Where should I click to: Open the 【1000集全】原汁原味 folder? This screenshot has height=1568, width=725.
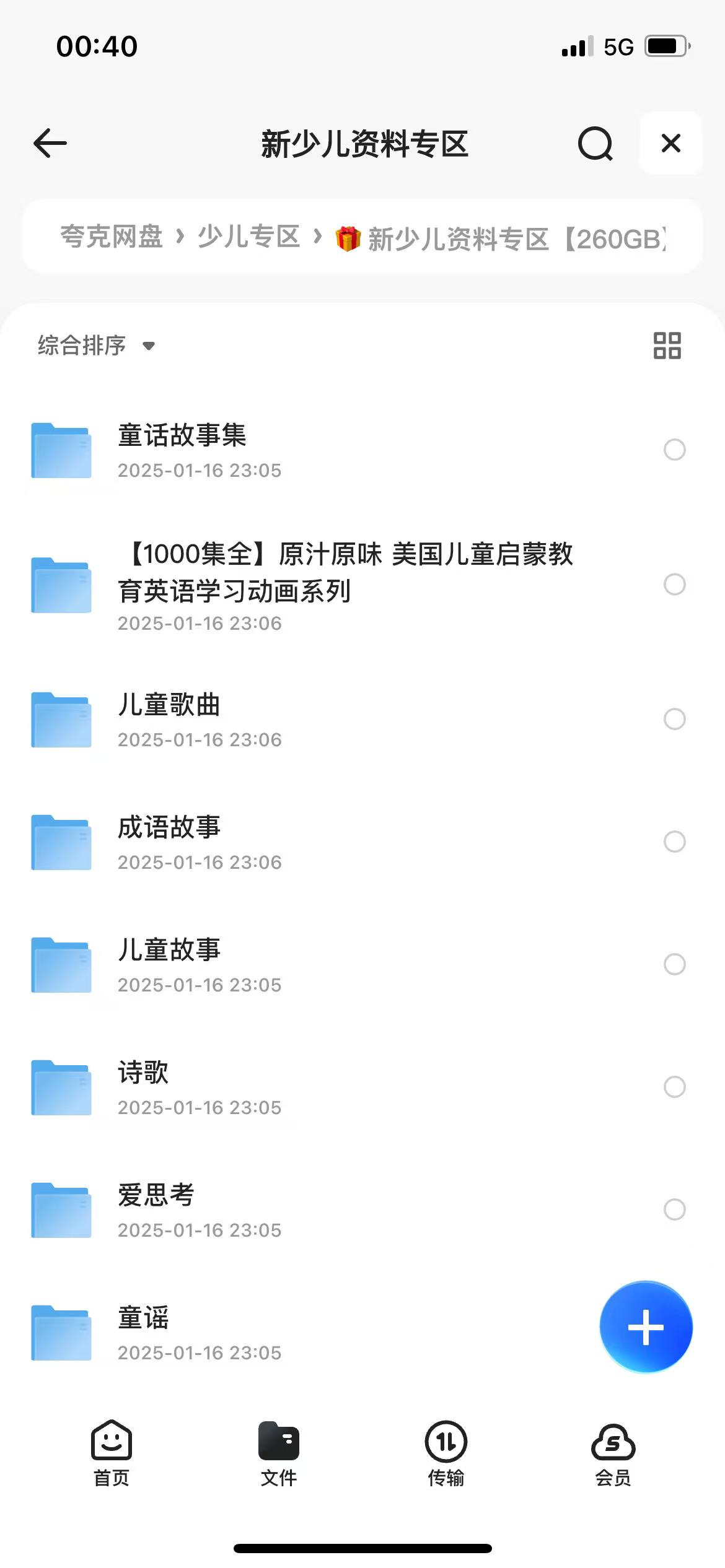(x=345, y=572)
